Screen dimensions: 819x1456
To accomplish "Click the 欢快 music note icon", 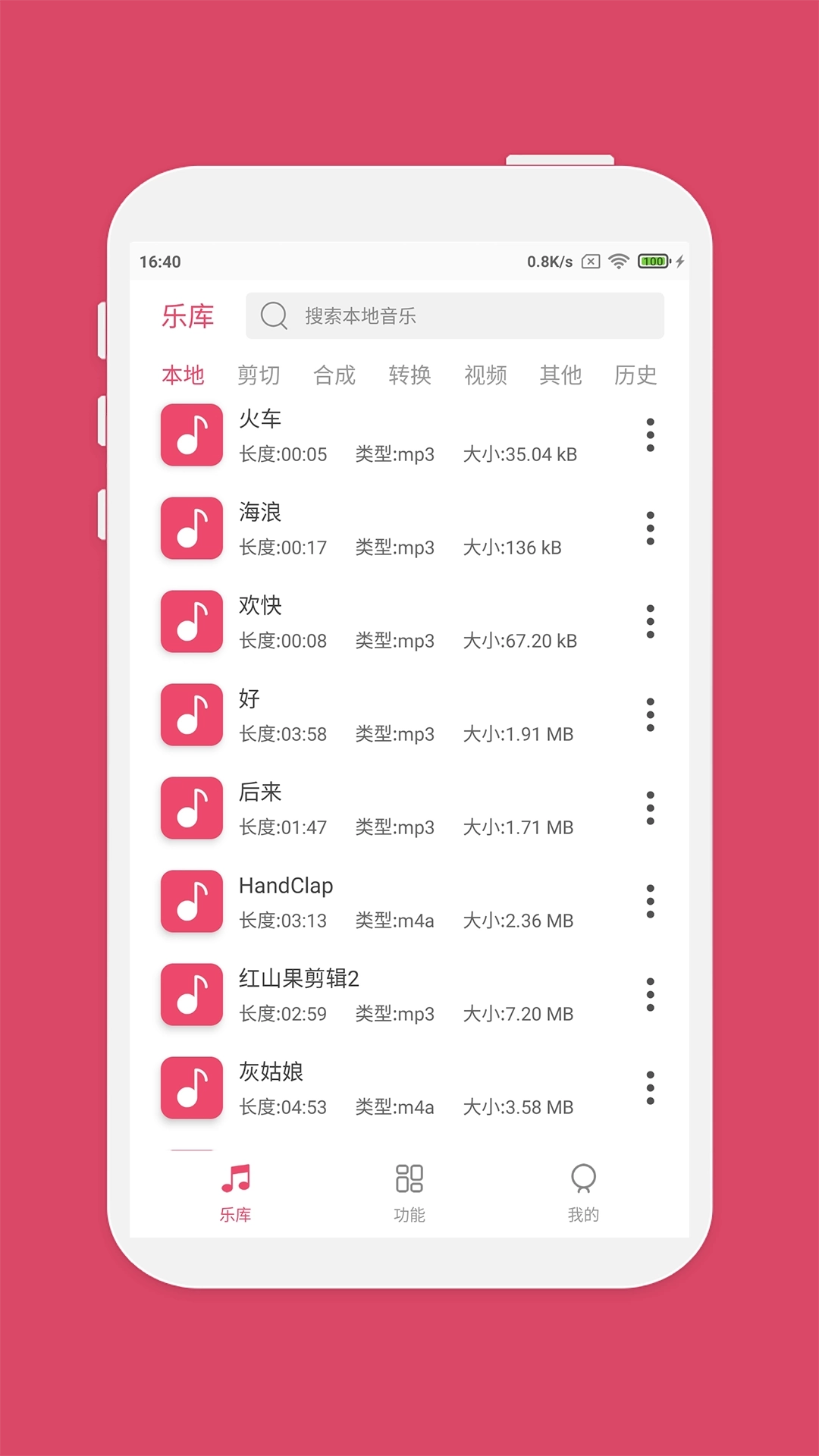I will [x=190, y=622].
